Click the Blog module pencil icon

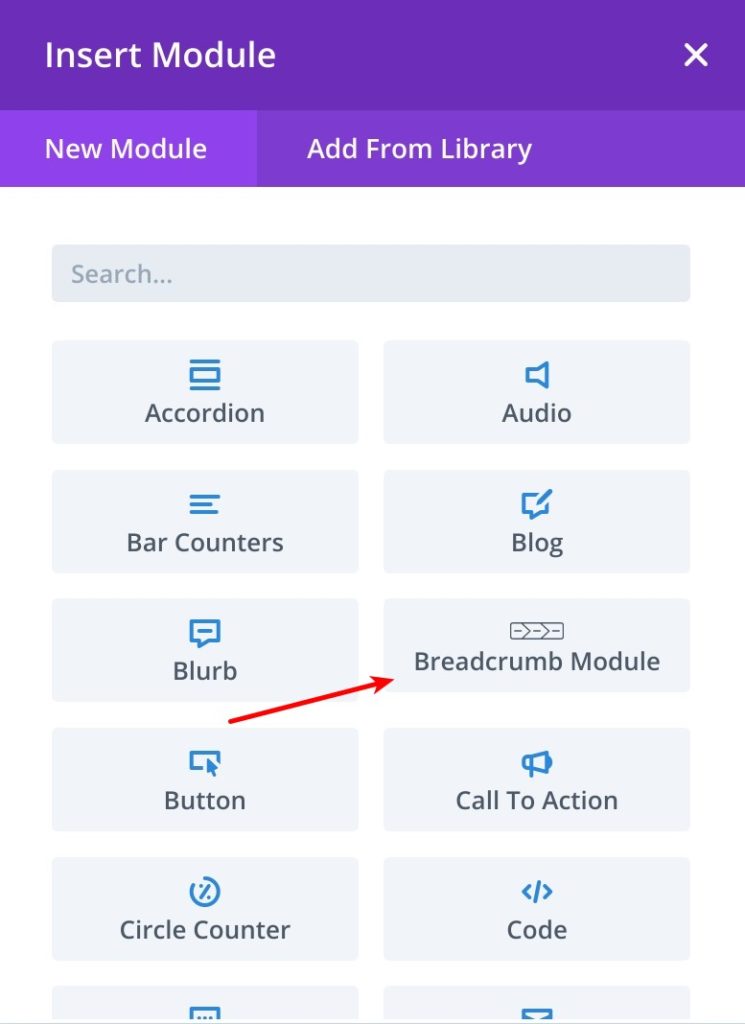(x=536, y=504)
